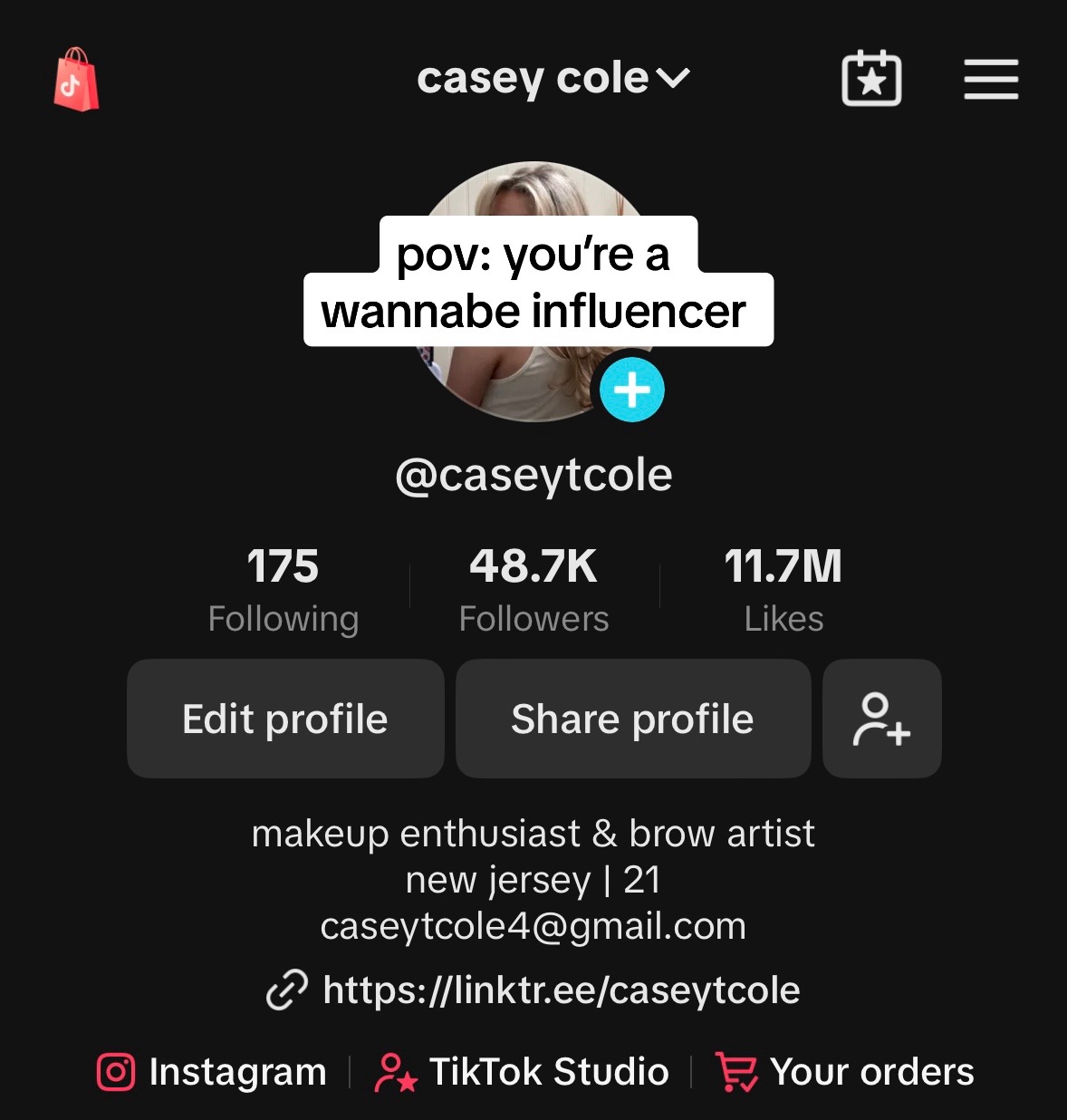Image resolution: width=1067 pixels, height=1120 pixels.
Task: Tap Share profile button
Action: pyautogui.click(x=632, y=719)
